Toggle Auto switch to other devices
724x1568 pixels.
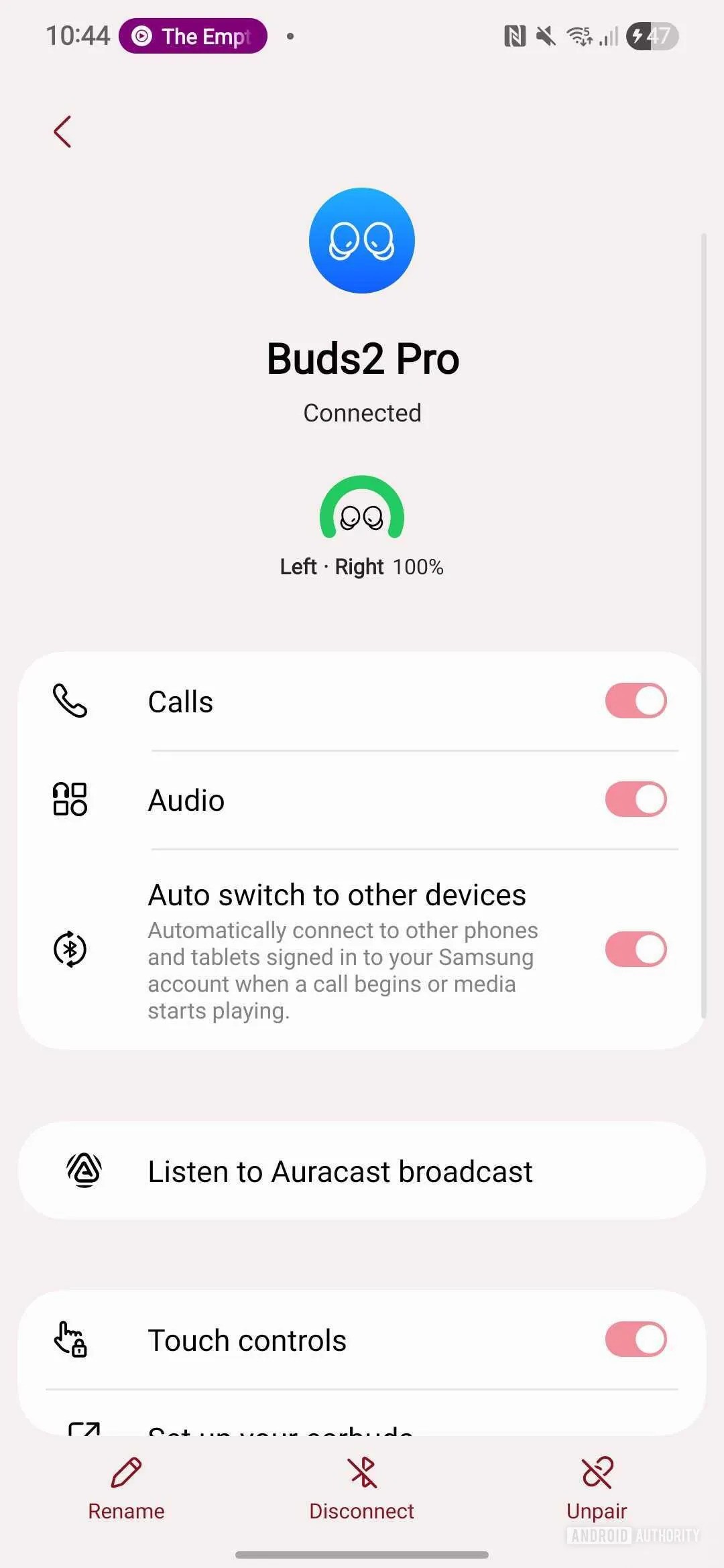coord(636,949)
